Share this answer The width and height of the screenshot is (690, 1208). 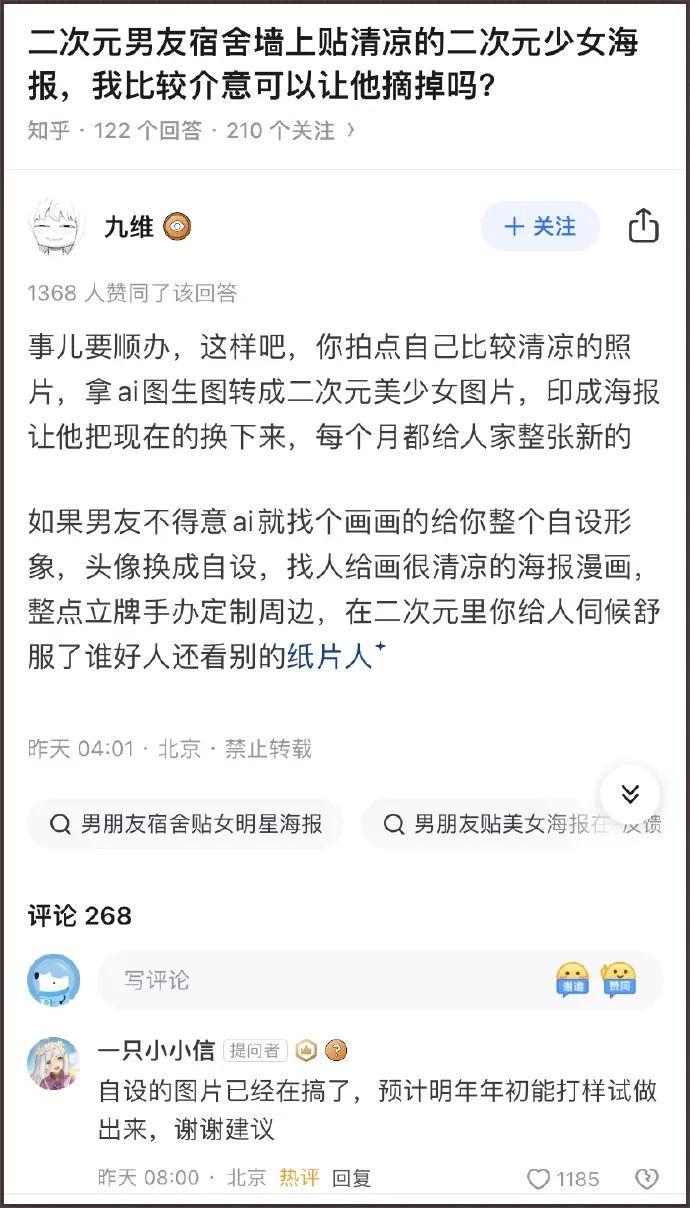click(643, 226)
